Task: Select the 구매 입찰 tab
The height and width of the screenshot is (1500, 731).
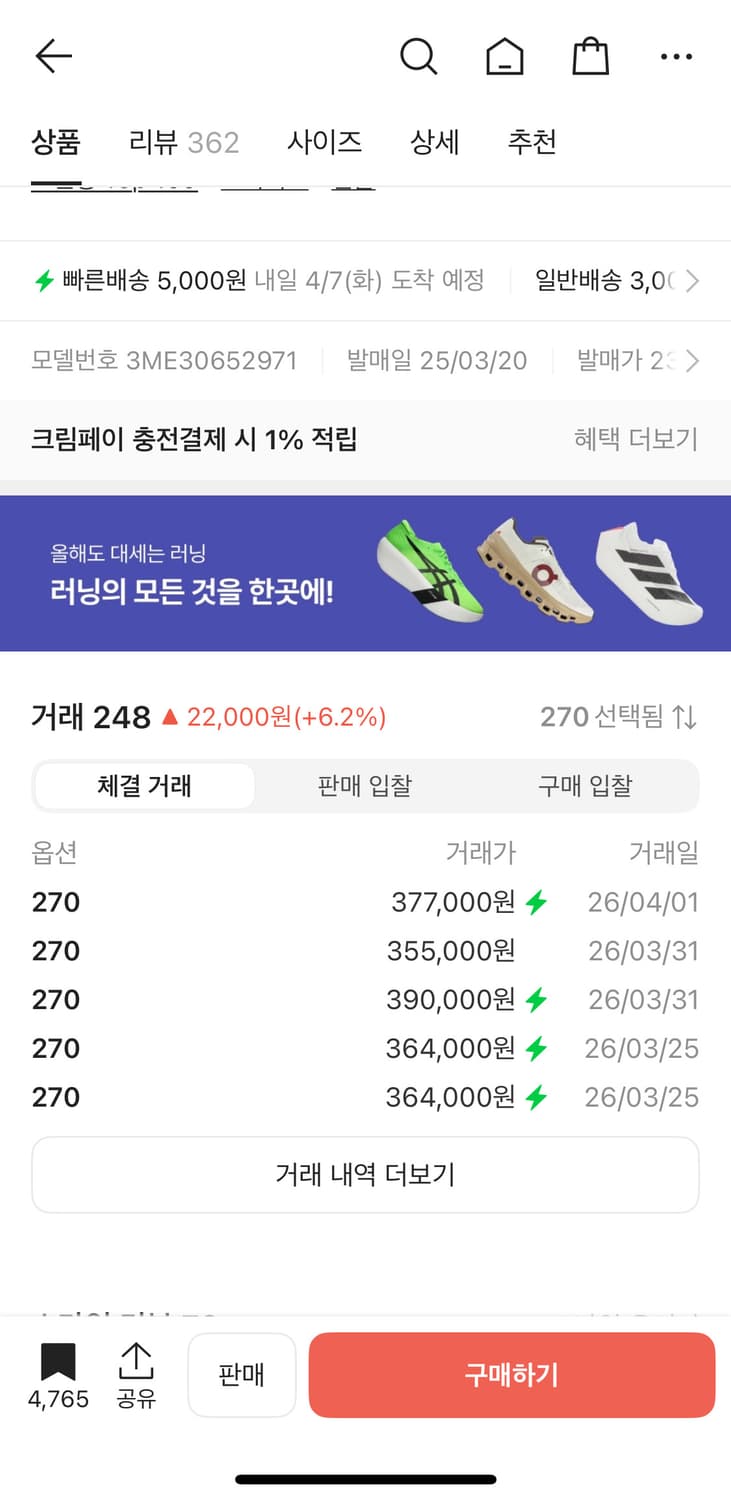Action: point(586,786)
